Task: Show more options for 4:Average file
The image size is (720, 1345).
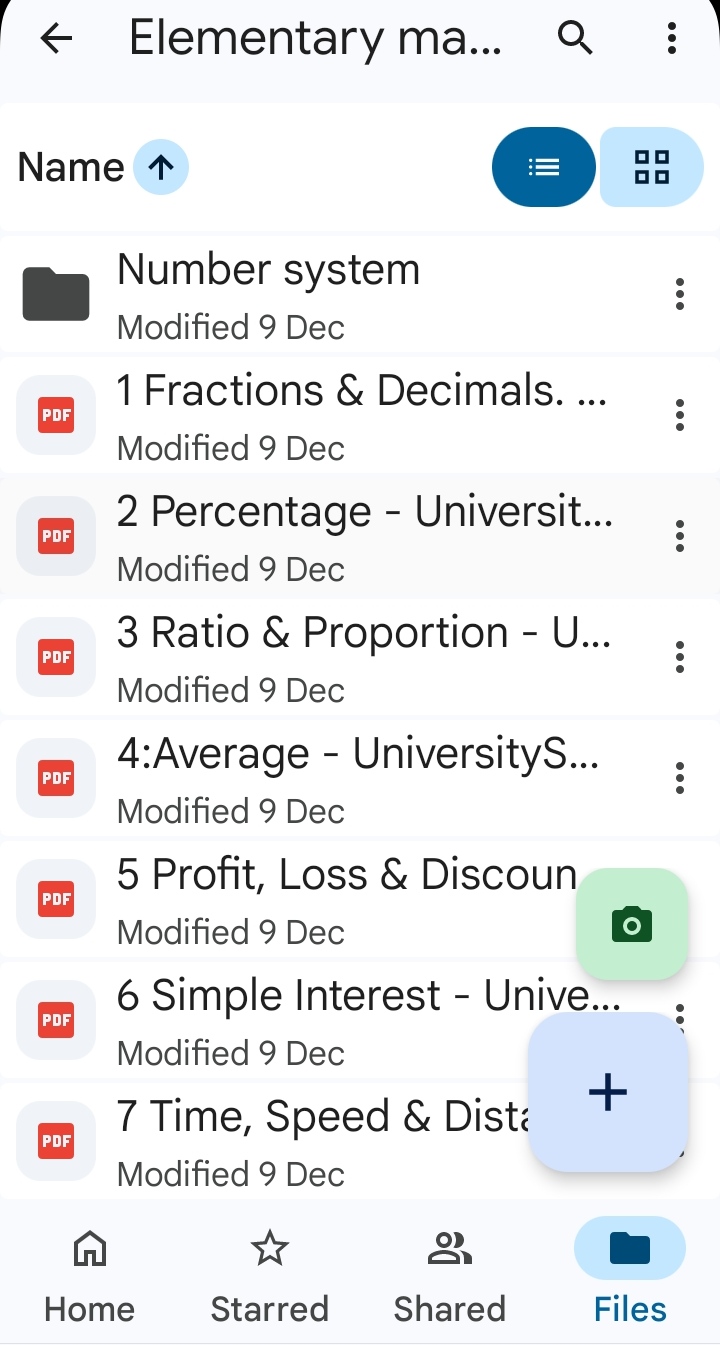Action: click(x=679, y=777)
